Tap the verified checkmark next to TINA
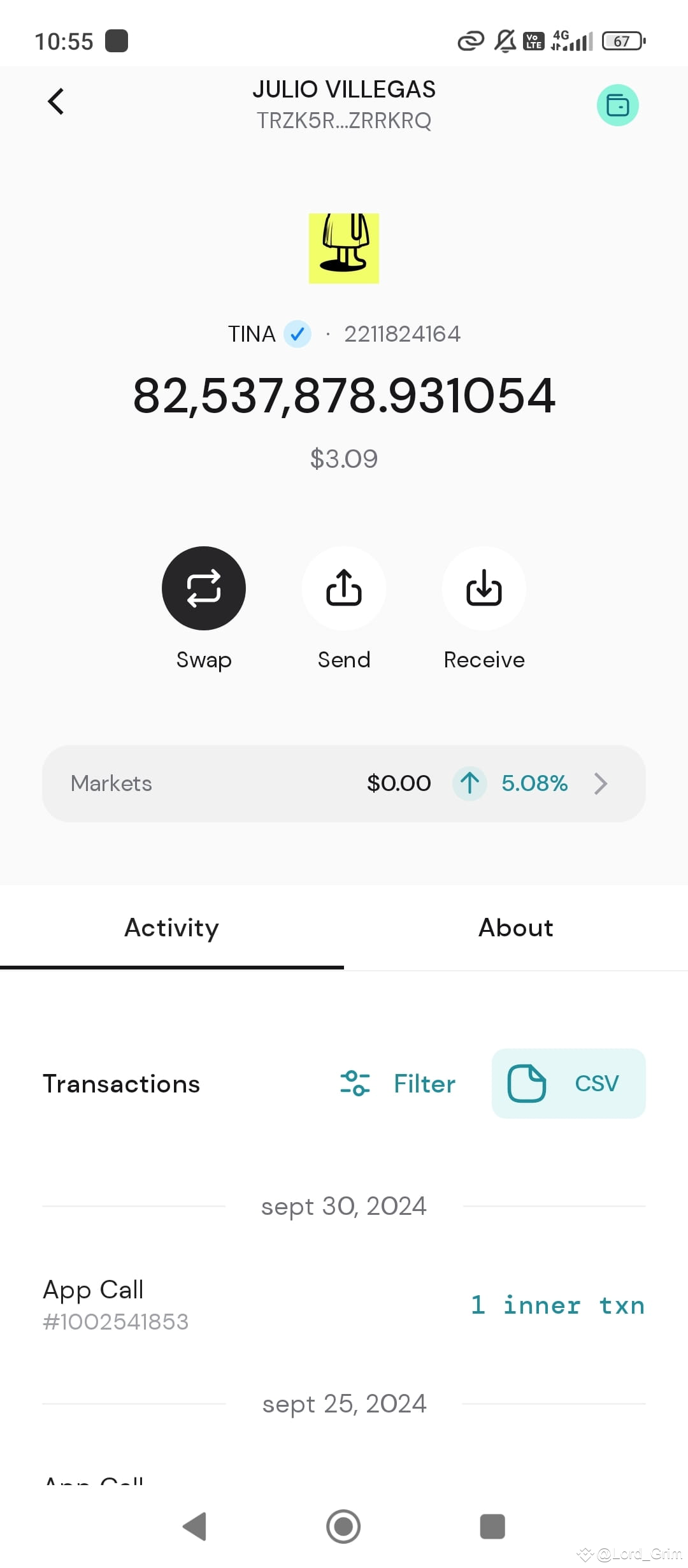The height and width of the screenshot is (1568, 688). pos(297,333)
